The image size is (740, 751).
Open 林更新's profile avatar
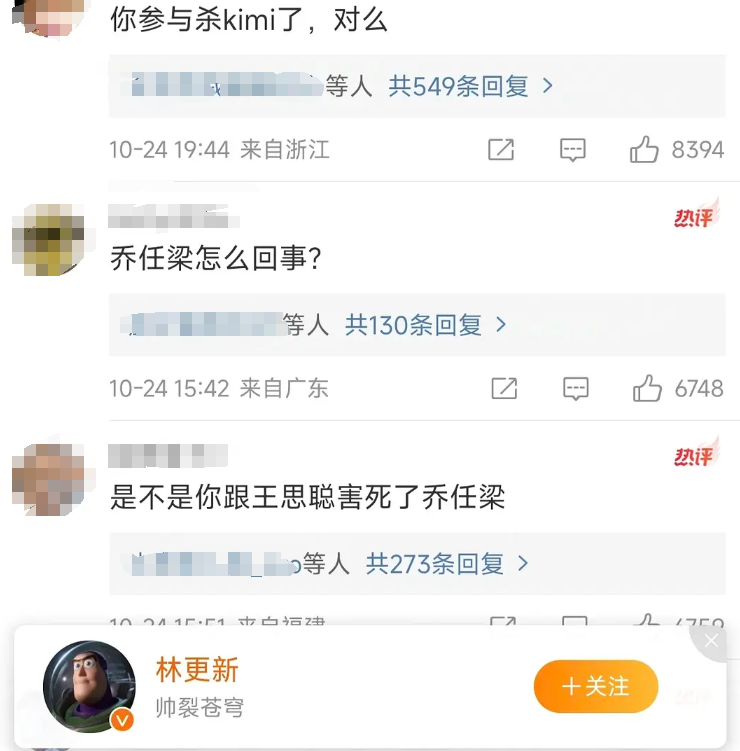(x=89, y=686)
